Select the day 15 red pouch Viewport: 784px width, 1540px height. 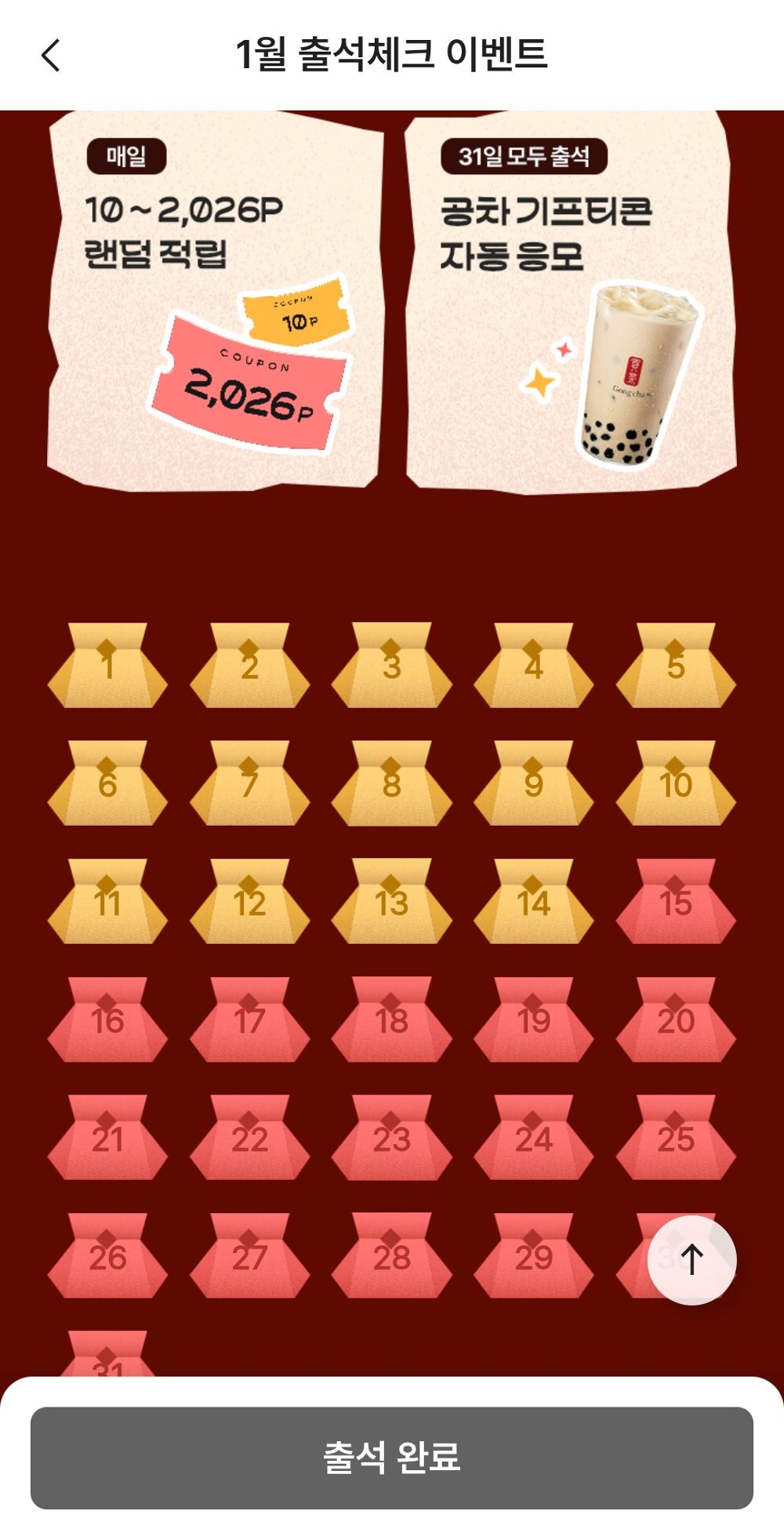(x=676, y=903)
